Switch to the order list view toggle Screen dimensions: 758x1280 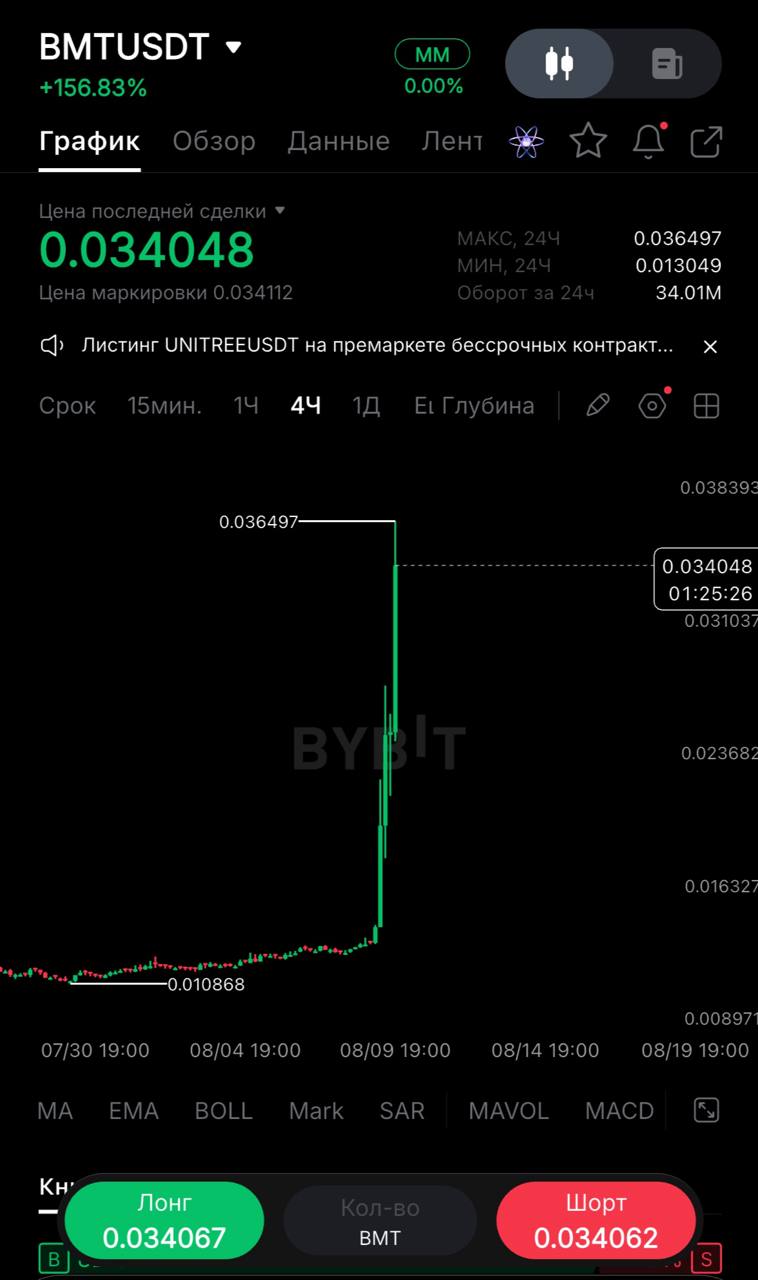tap(667, 64)
